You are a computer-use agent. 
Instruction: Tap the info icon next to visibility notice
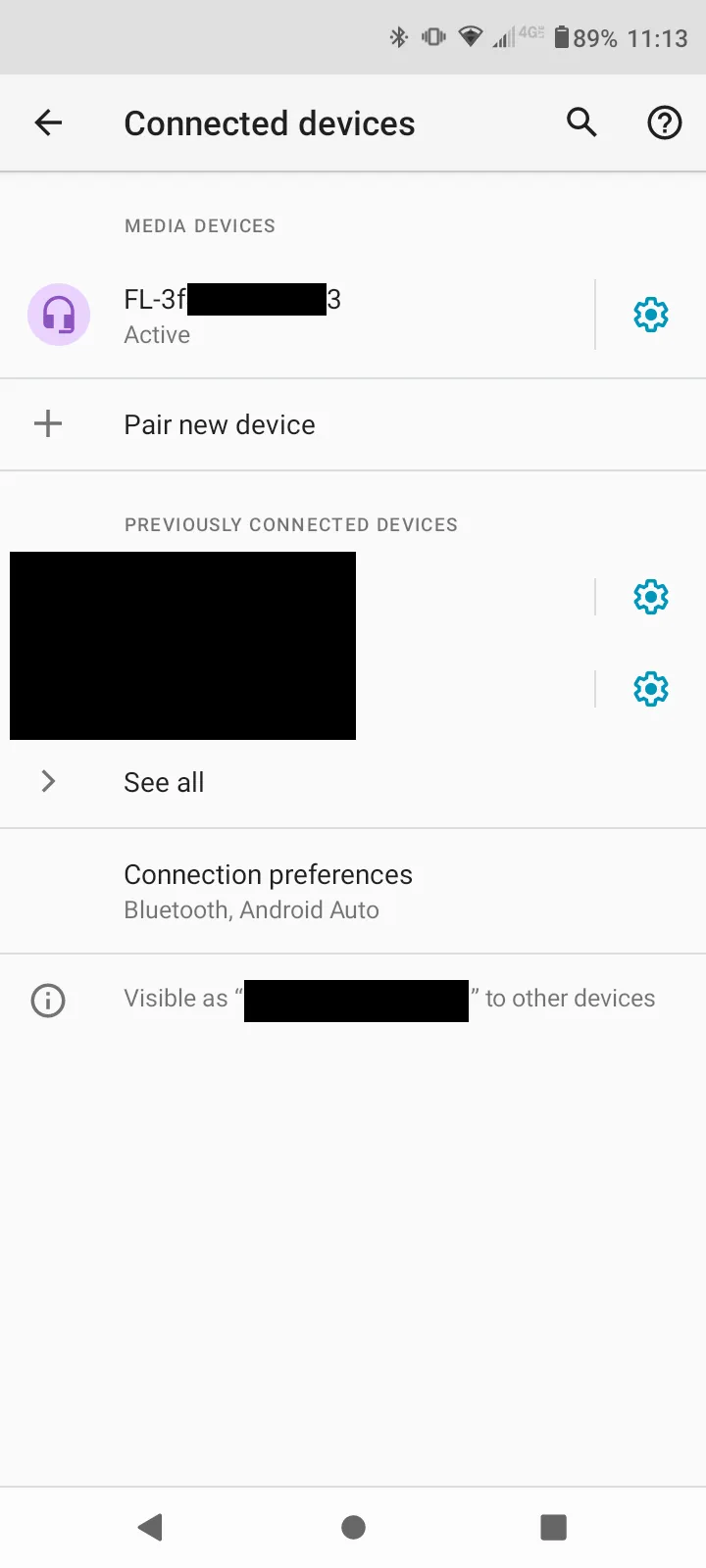47,1000
